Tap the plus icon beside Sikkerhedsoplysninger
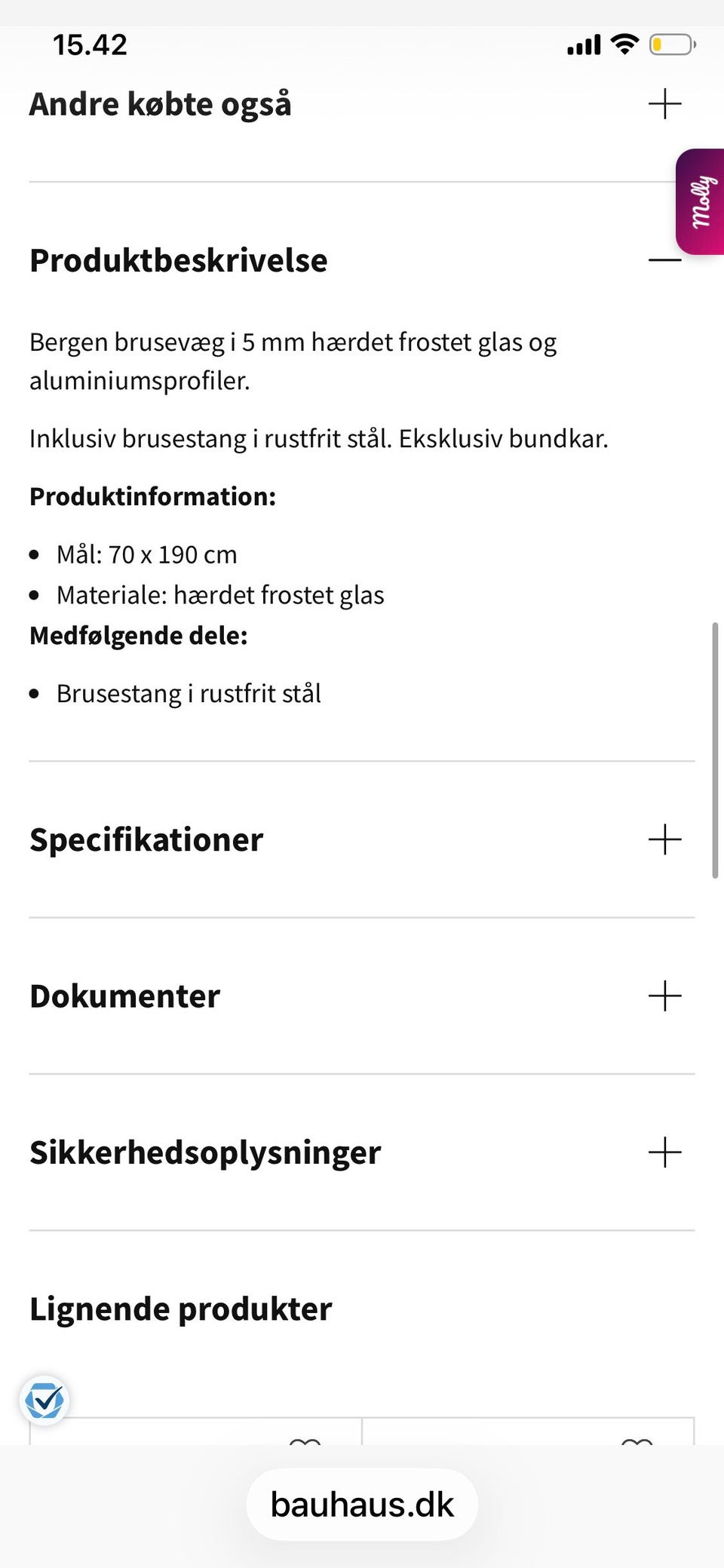This screenshot has height=1568, width=724. pos(664,1152)
